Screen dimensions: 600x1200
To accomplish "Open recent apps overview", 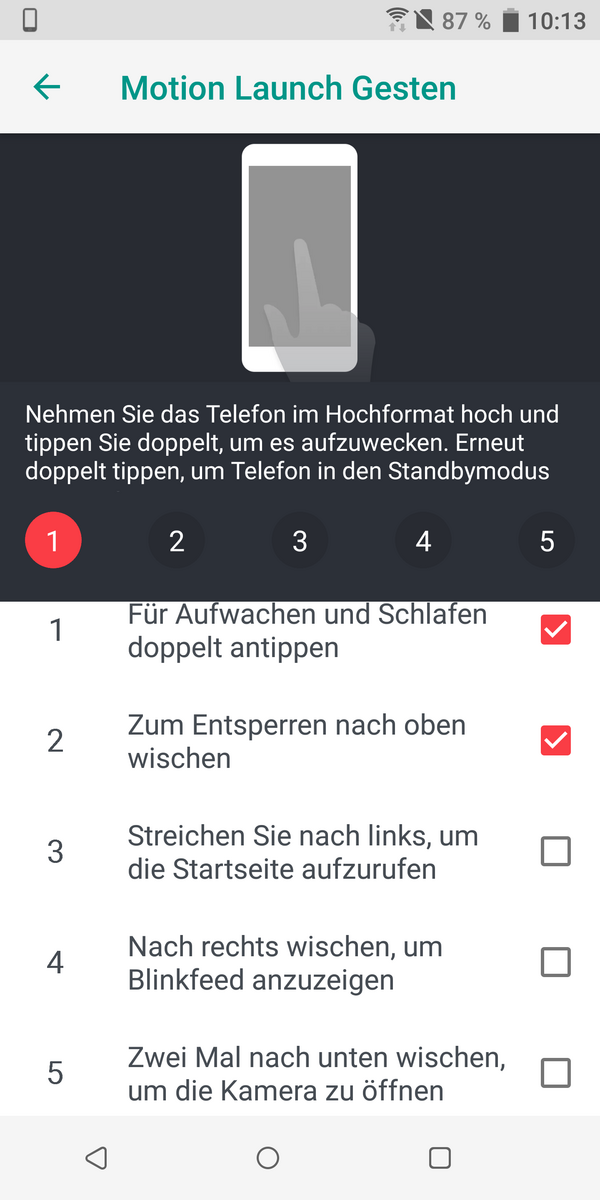I will point(439,1158).
